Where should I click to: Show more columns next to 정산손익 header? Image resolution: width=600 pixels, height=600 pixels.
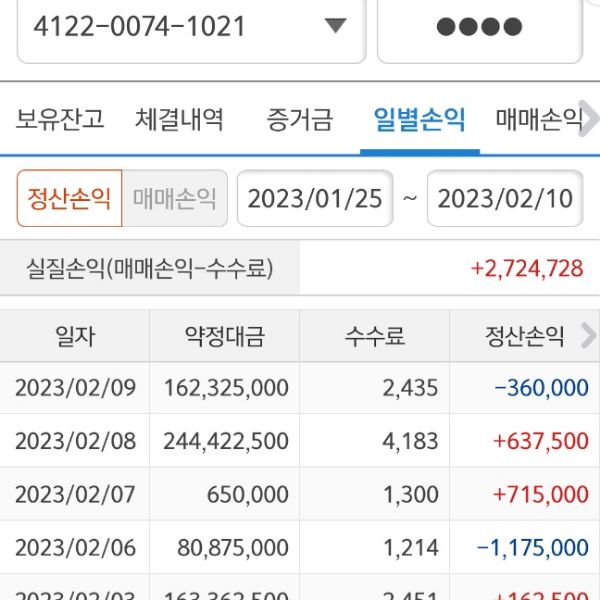[588, 336]
